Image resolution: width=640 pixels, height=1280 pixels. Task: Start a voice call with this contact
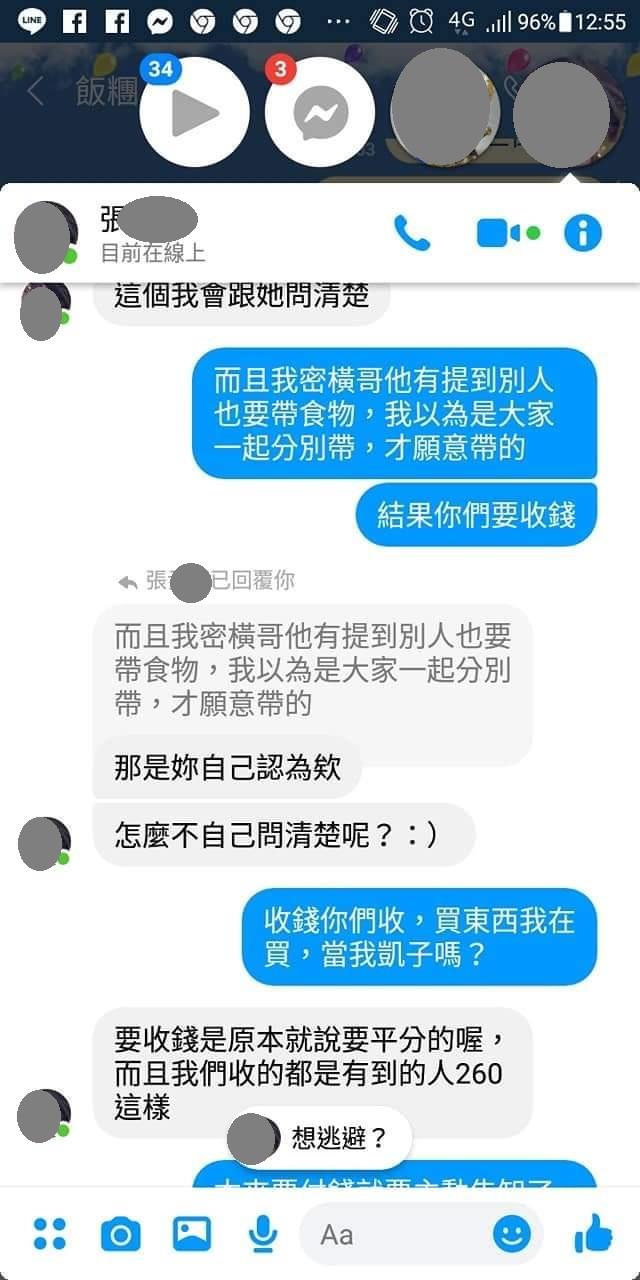[x=412, y=233]
